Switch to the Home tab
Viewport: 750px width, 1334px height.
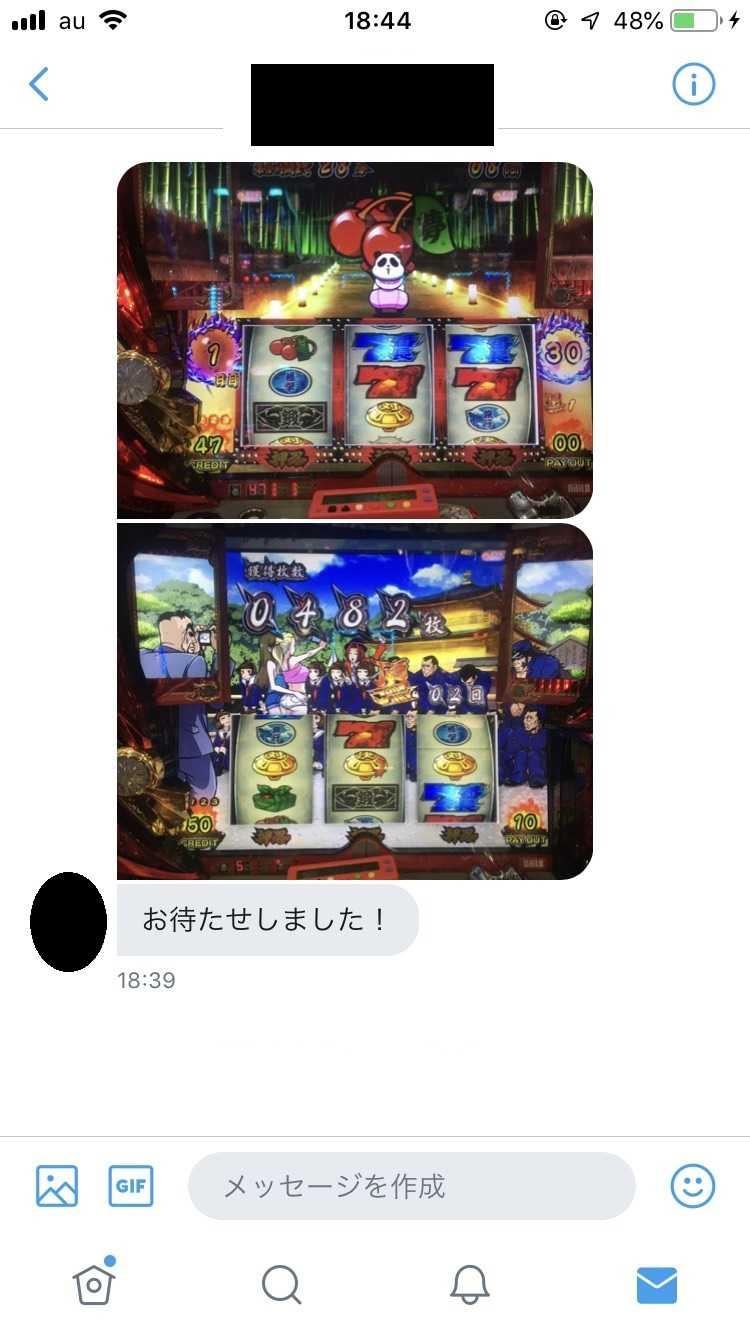(93, 1283)
